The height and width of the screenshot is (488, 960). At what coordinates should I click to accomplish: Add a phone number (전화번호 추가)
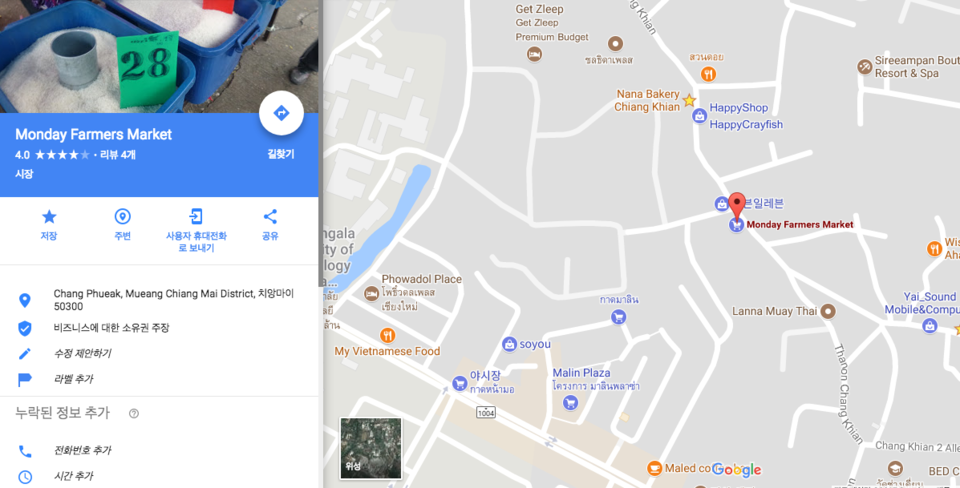pos(82,451)
